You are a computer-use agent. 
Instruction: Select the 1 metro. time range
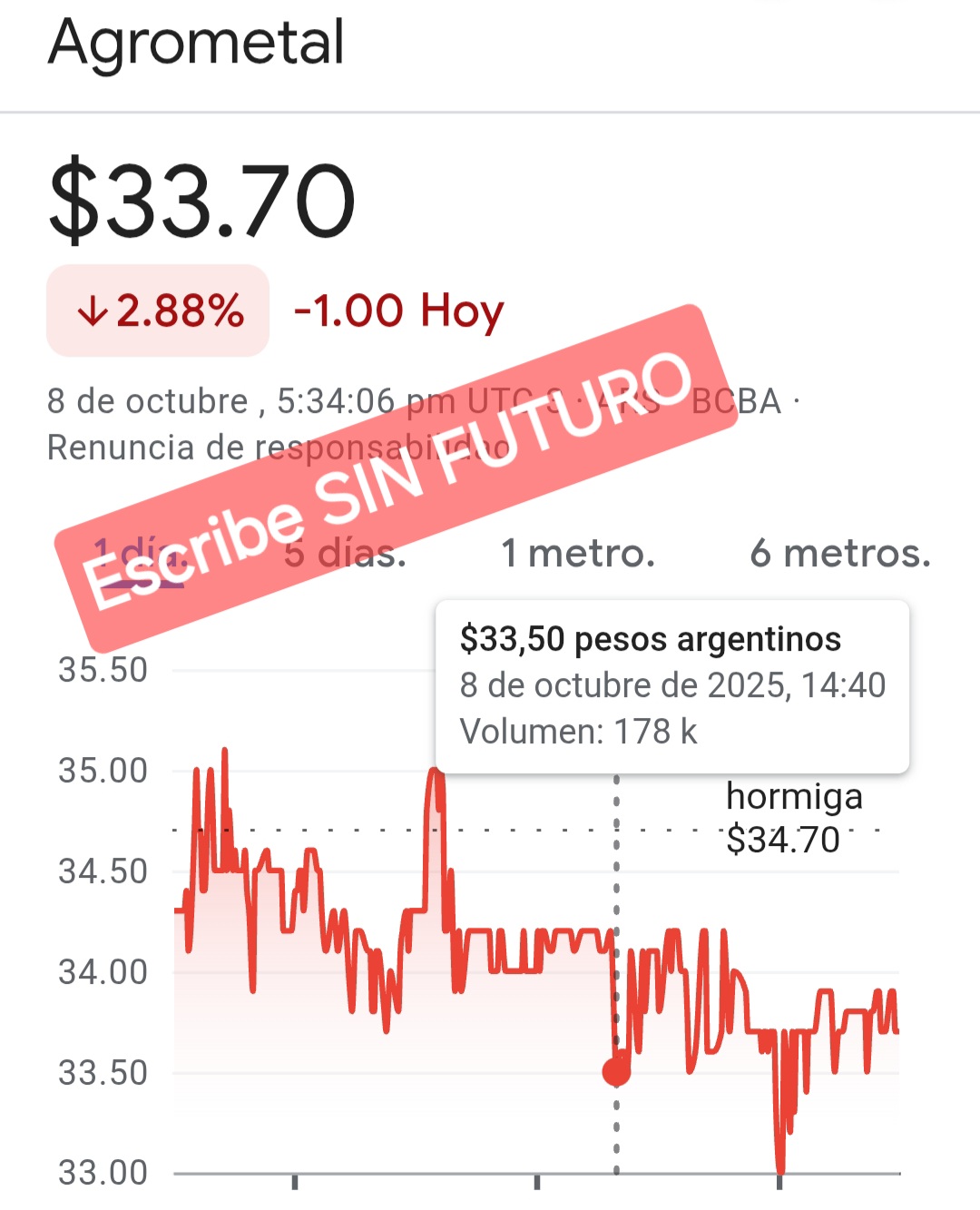578,553
